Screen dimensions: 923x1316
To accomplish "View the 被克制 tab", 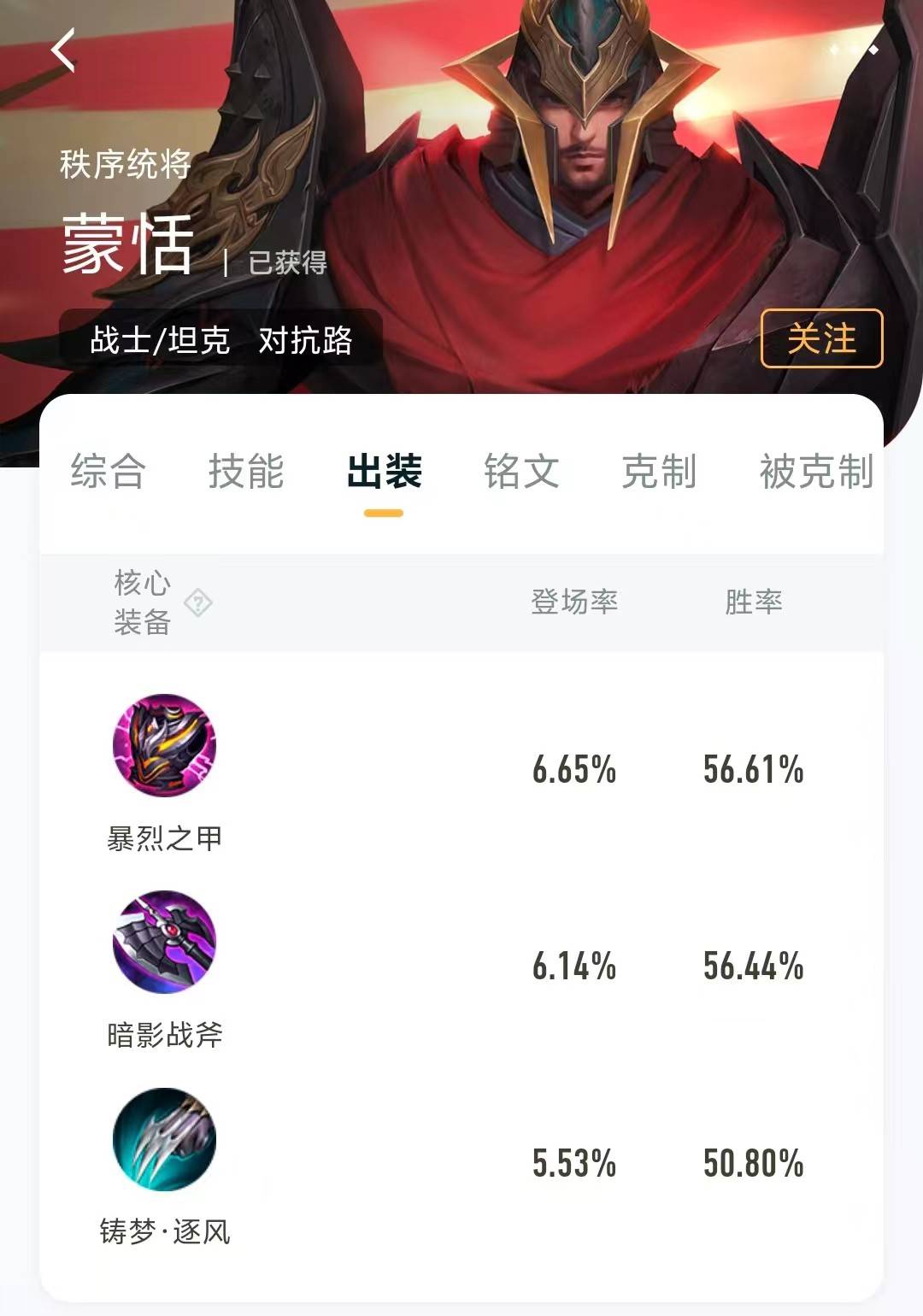I will (816, 472).
